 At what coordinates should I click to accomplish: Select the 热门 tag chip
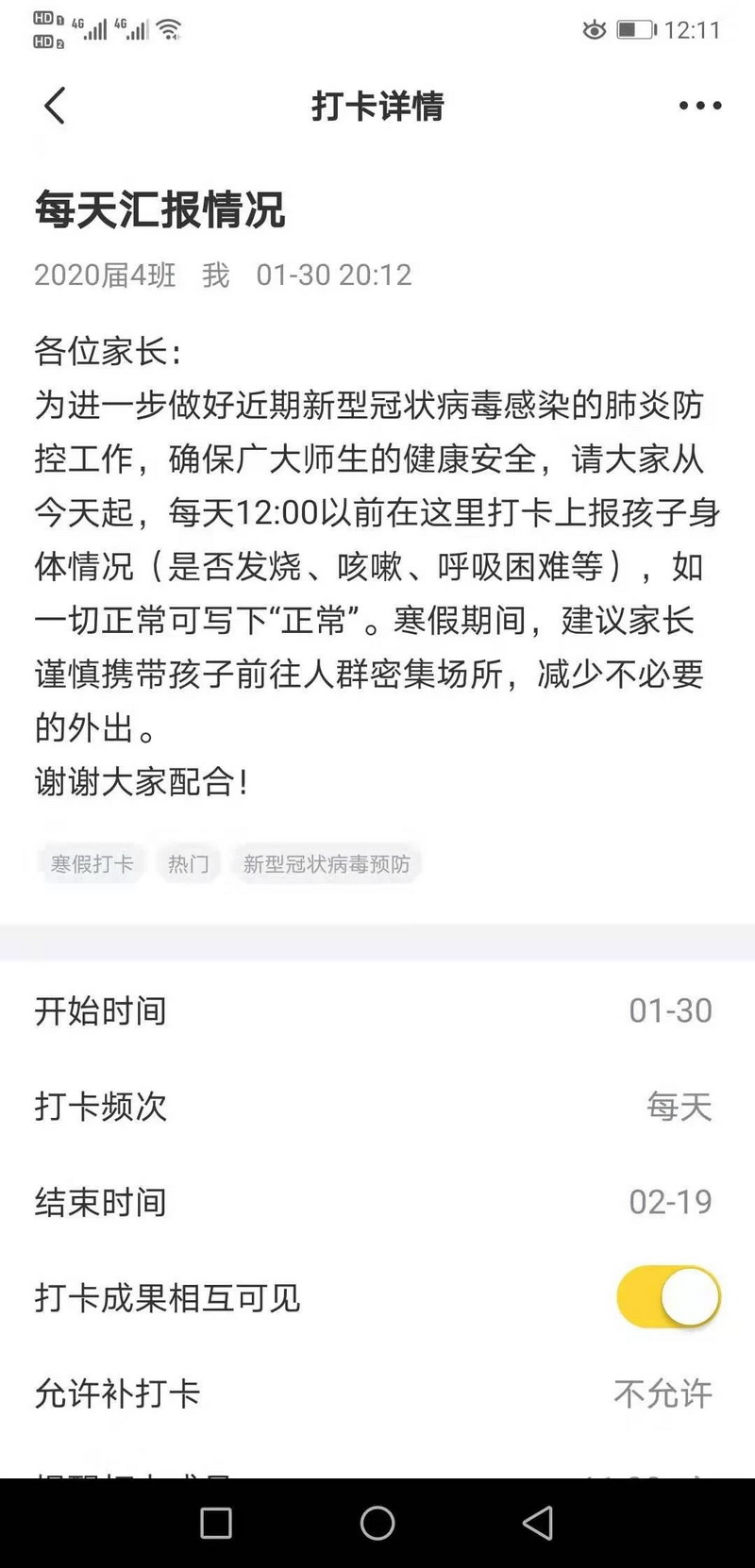pyautogui.click(x=188, y=864)
